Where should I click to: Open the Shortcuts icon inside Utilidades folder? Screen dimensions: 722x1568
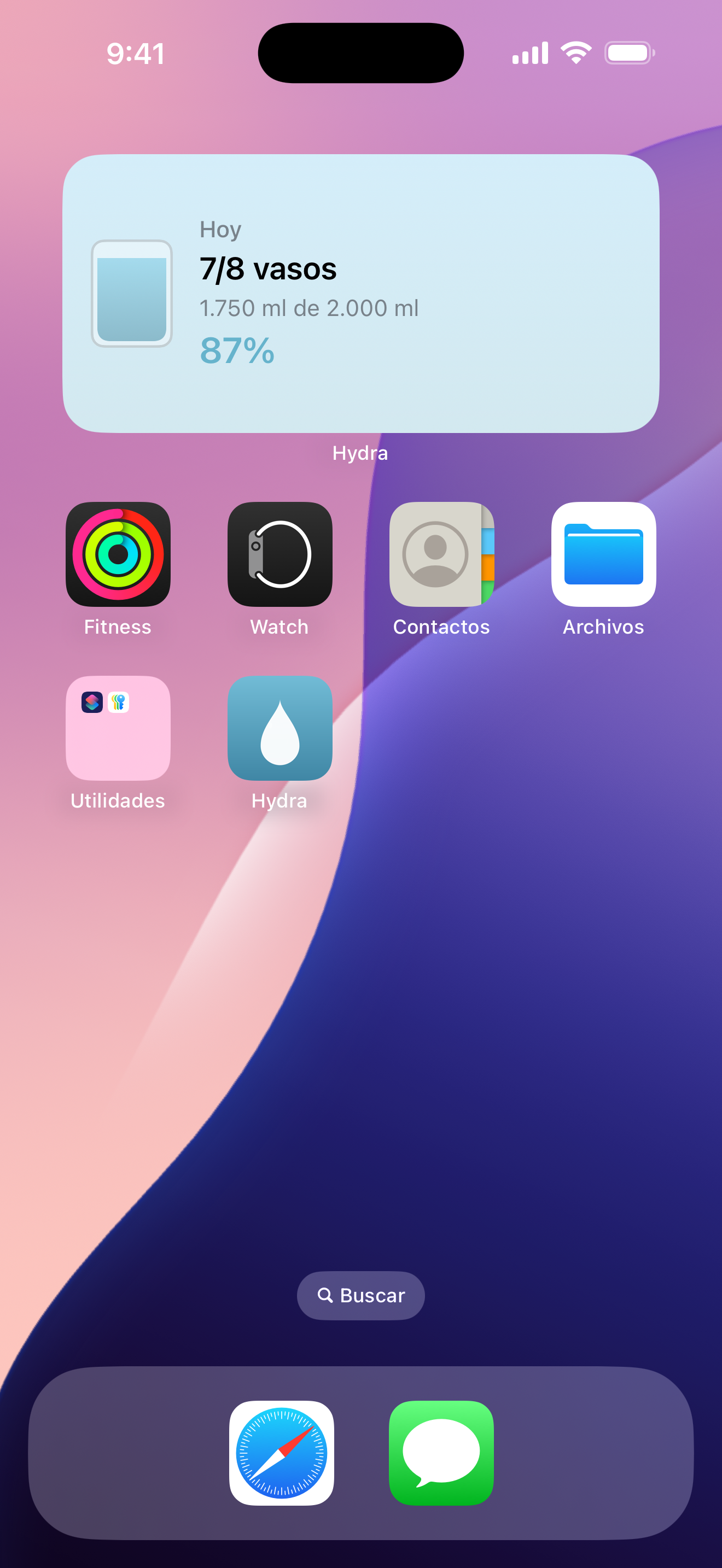(92, 703)
